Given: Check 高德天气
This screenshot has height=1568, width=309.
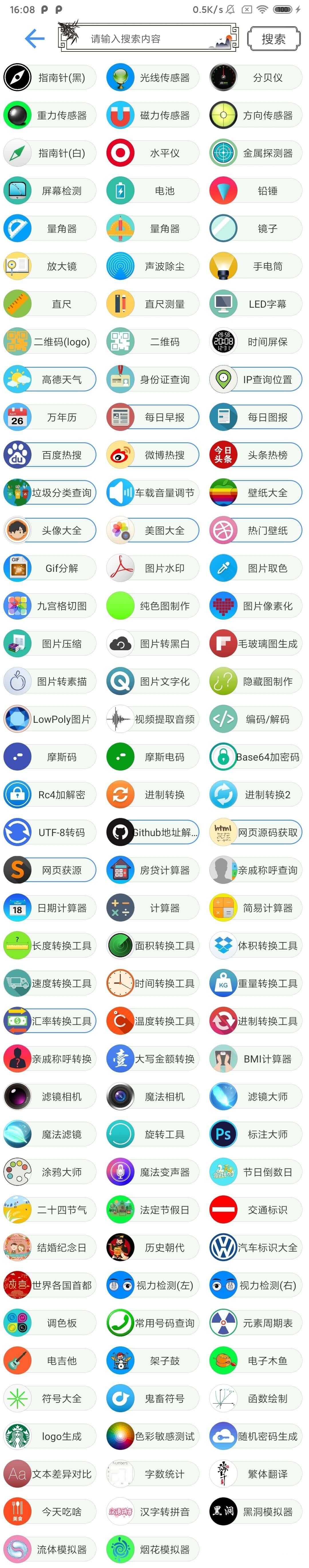Looking at the screenshot, I should pyautogui.click(x=50, y=380).
